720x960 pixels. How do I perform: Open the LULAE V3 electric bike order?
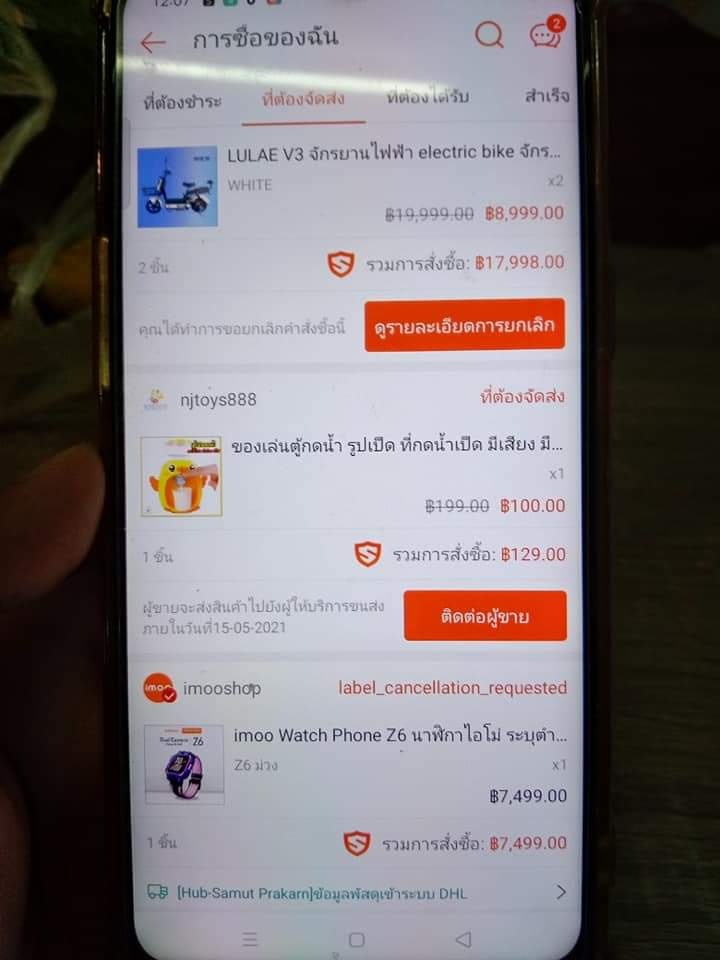(394, 155)
